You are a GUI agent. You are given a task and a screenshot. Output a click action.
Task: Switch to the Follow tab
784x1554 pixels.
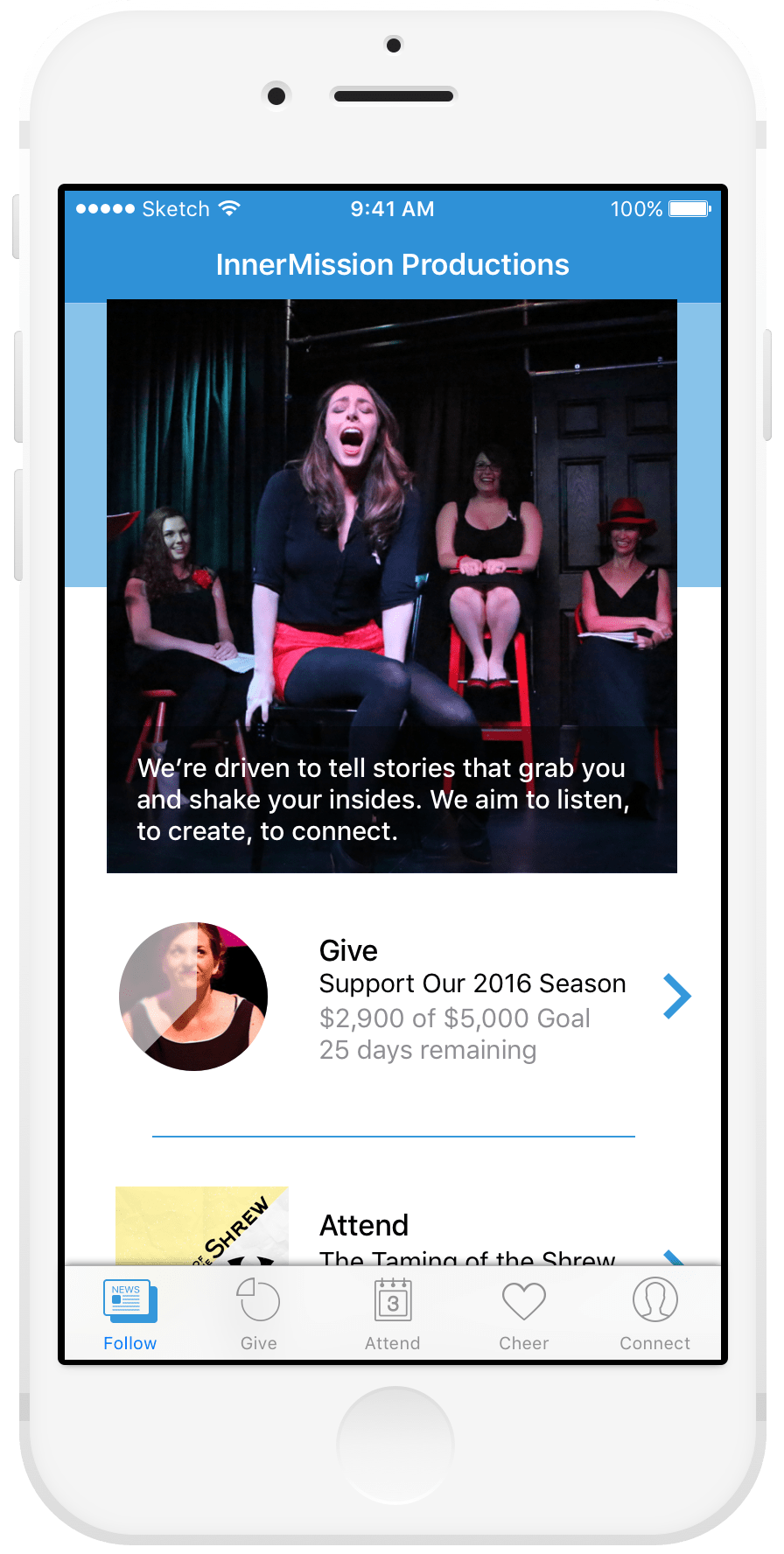[x=130, y=1314]
